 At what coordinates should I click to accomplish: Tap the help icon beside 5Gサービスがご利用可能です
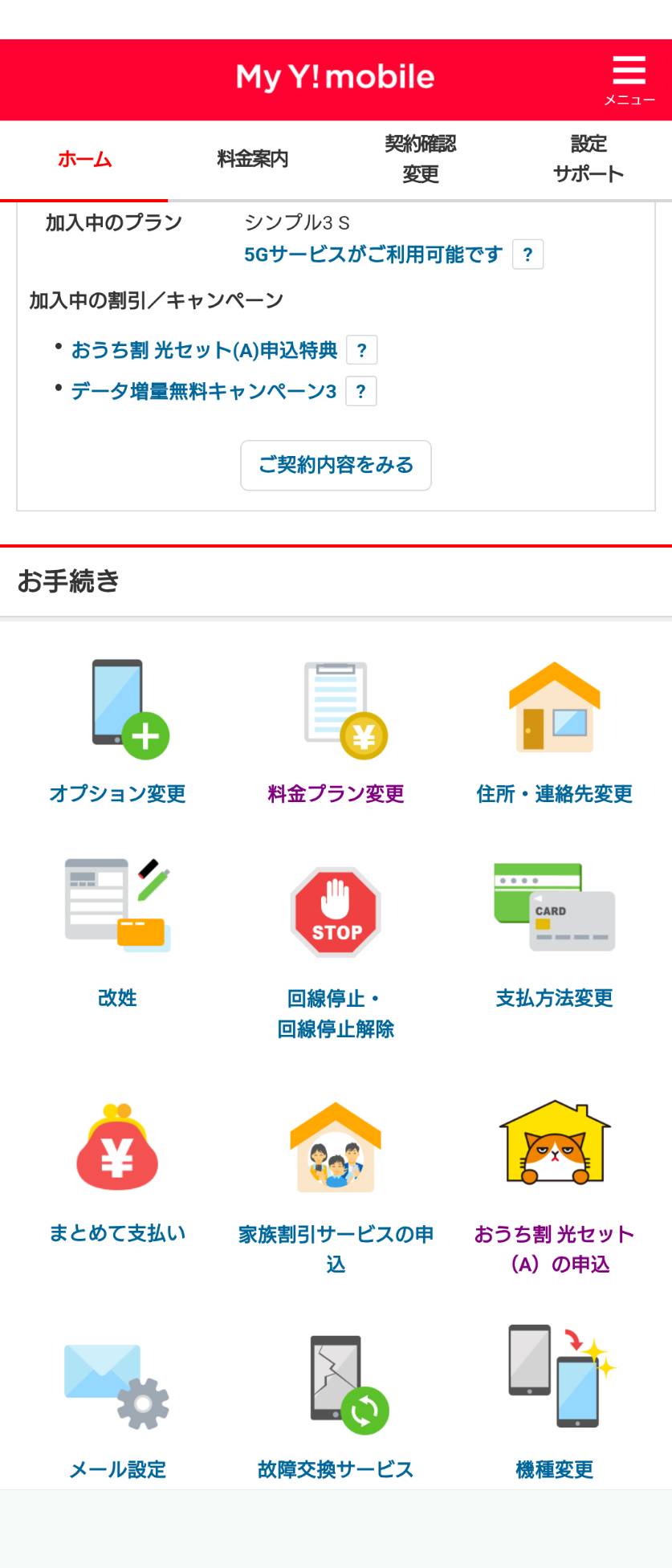(x=527, y=255)
